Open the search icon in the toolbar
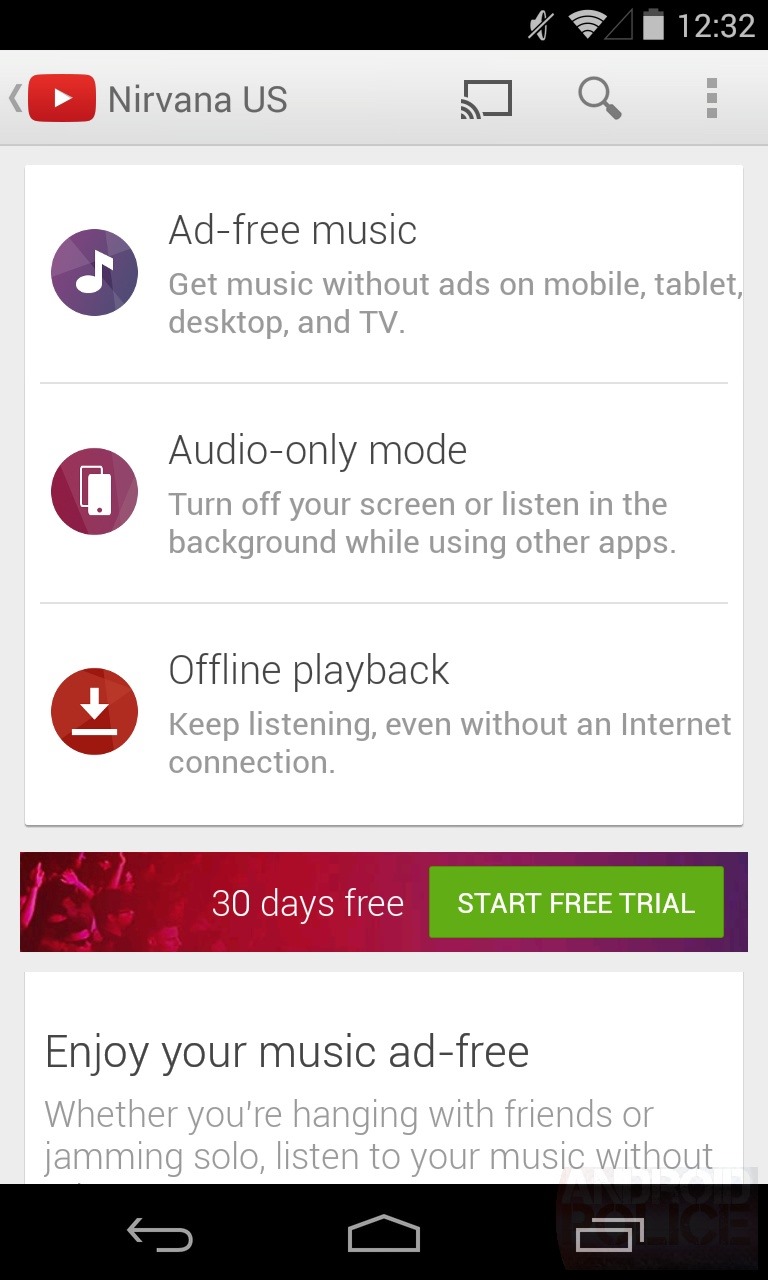The image size is (768, 1280). pos(599,98)
